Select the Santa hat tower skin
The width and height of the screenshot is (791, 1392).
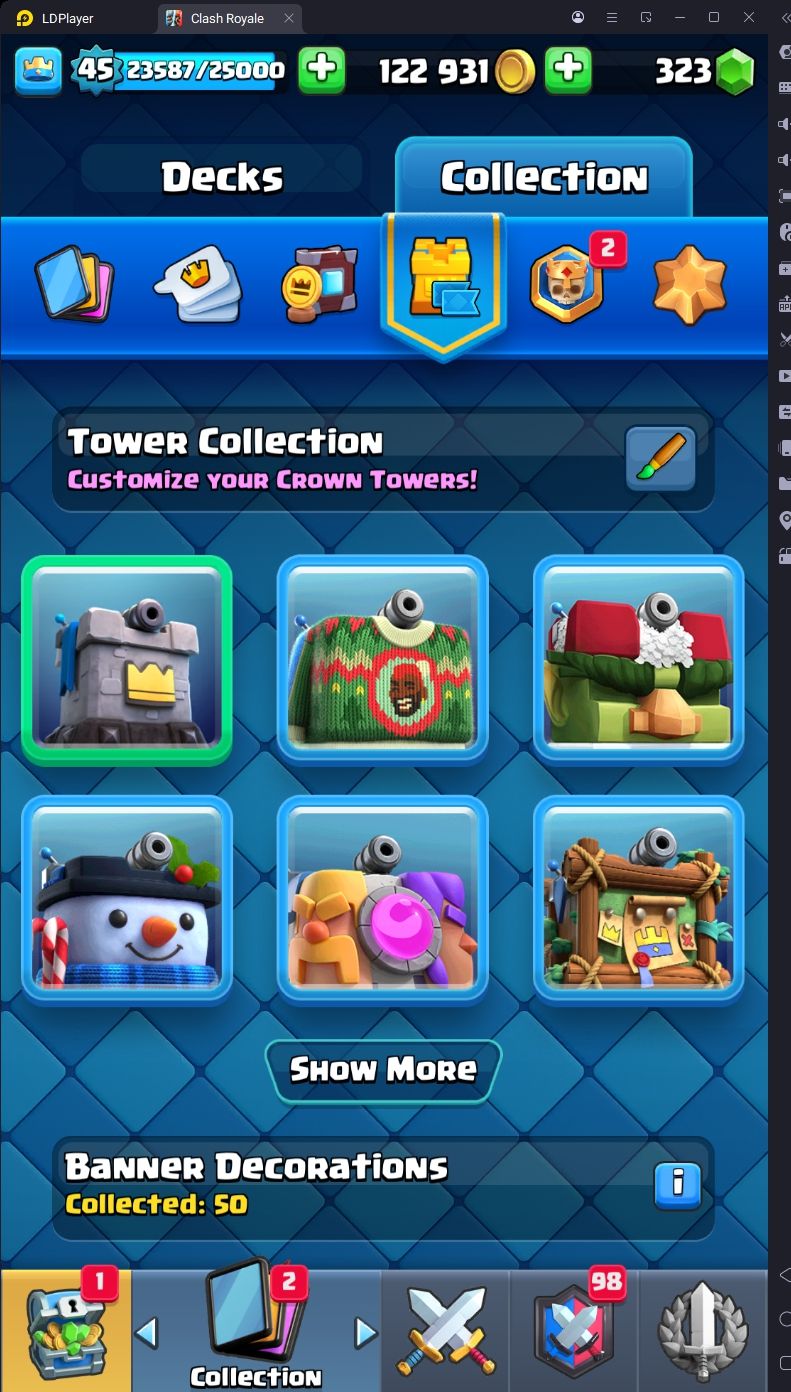(x=638, y=660)
